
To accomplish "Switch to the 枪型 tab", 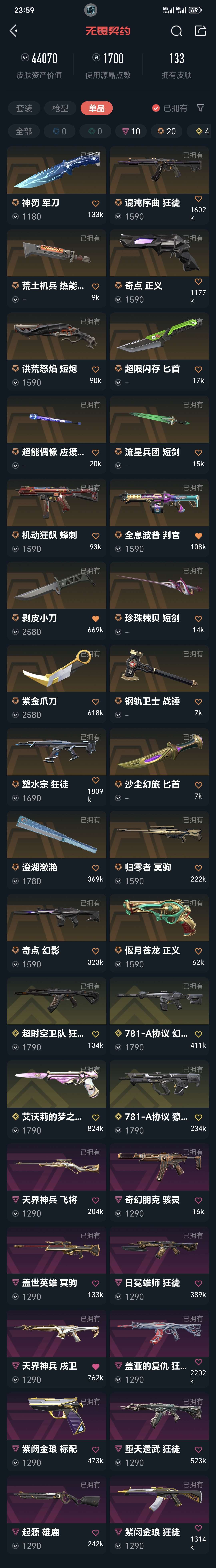I will [x=60, y=108].
